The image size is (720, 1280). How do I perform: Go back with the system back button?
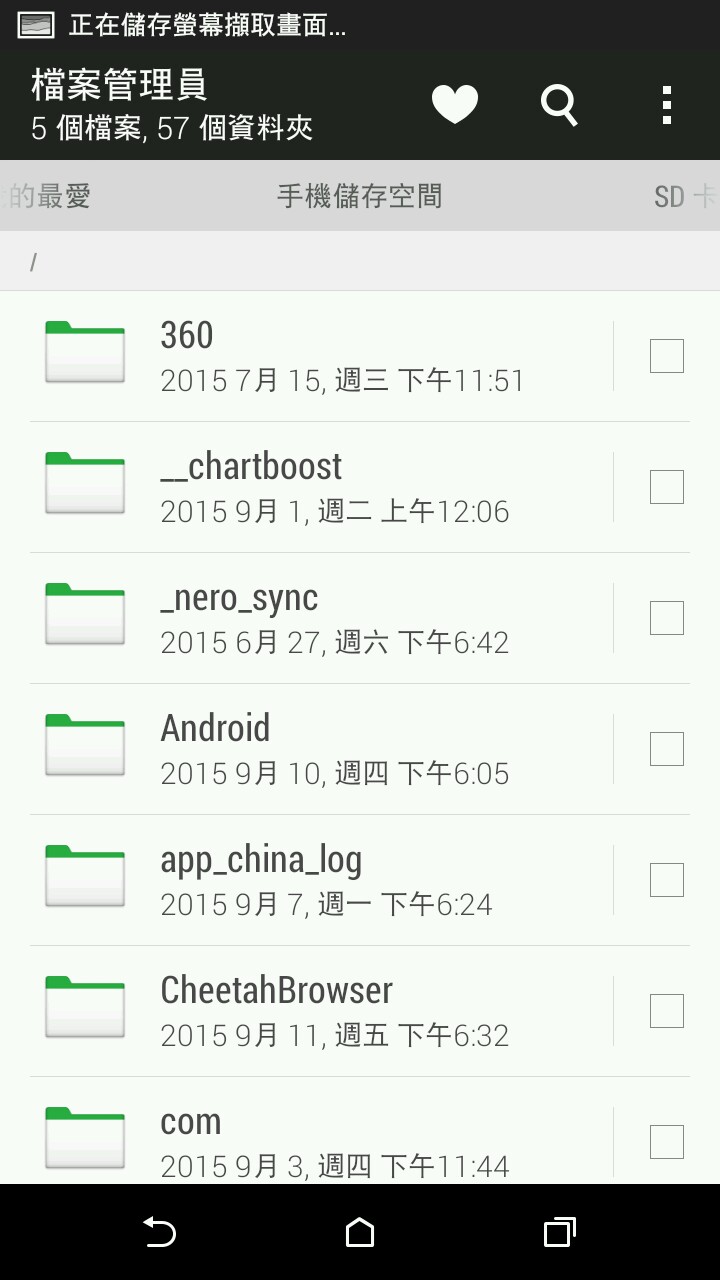click(x=160, y=1232)
